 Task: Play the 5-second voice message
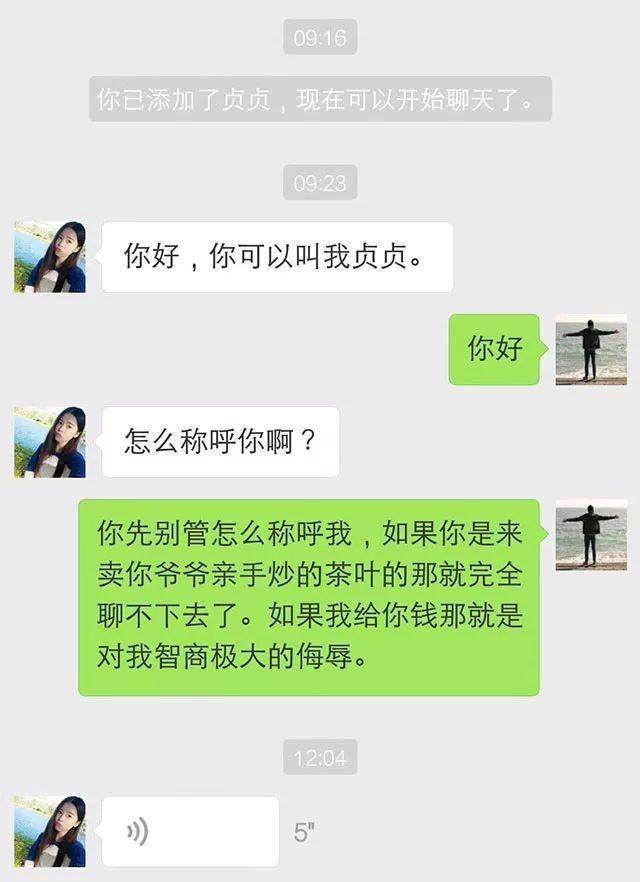[x=190, y=831]
